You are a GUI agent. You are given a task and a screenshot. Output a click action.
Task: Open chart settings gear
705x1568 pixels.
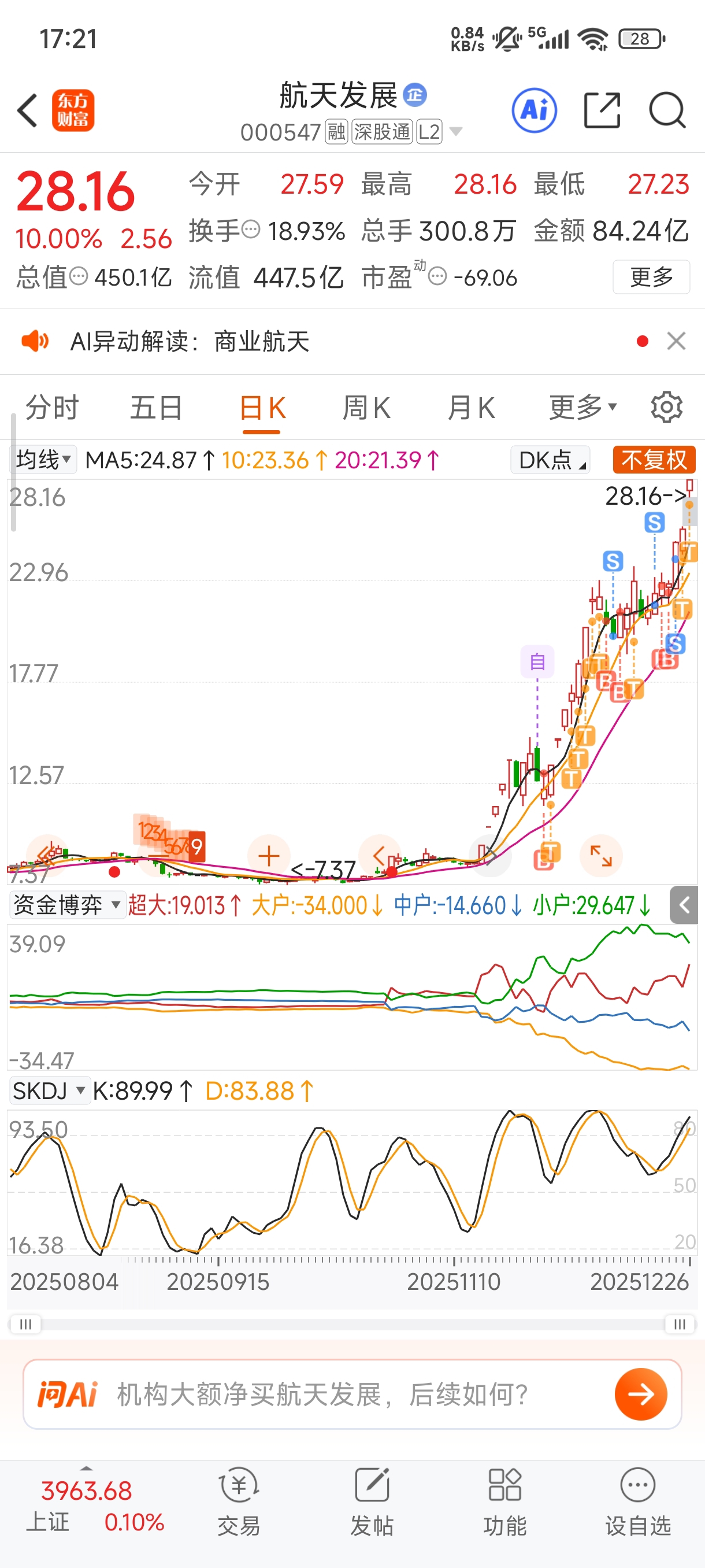click(x=666, y=407)
